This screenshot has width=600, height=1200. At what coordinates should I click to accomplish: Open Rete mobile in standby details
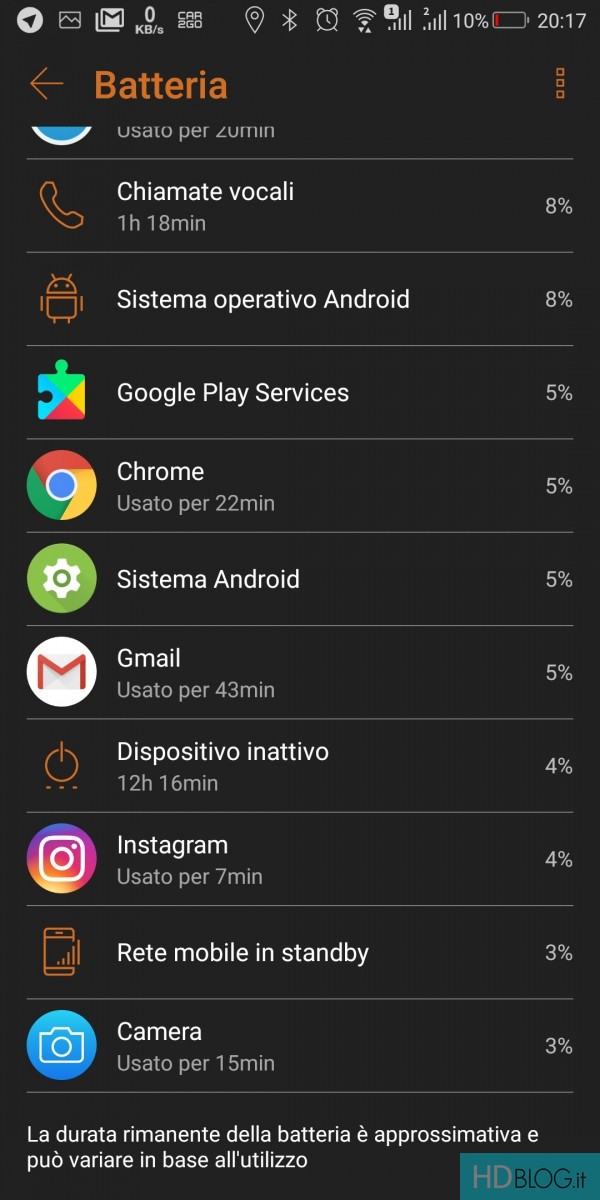coord(300,953)
